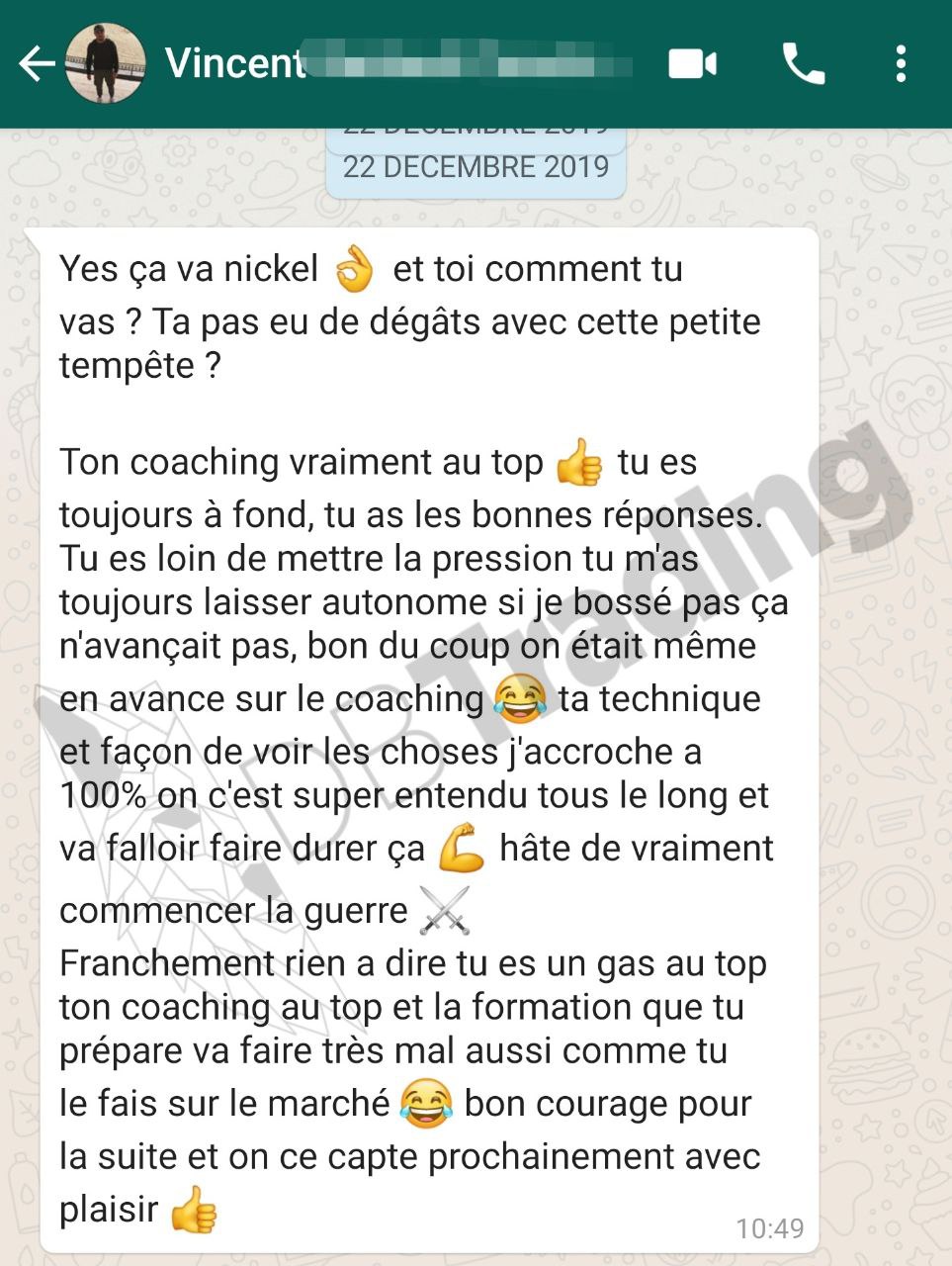Start a voice call with Vincent
This screenshot has width=952, height=1266.
point(803,64)
